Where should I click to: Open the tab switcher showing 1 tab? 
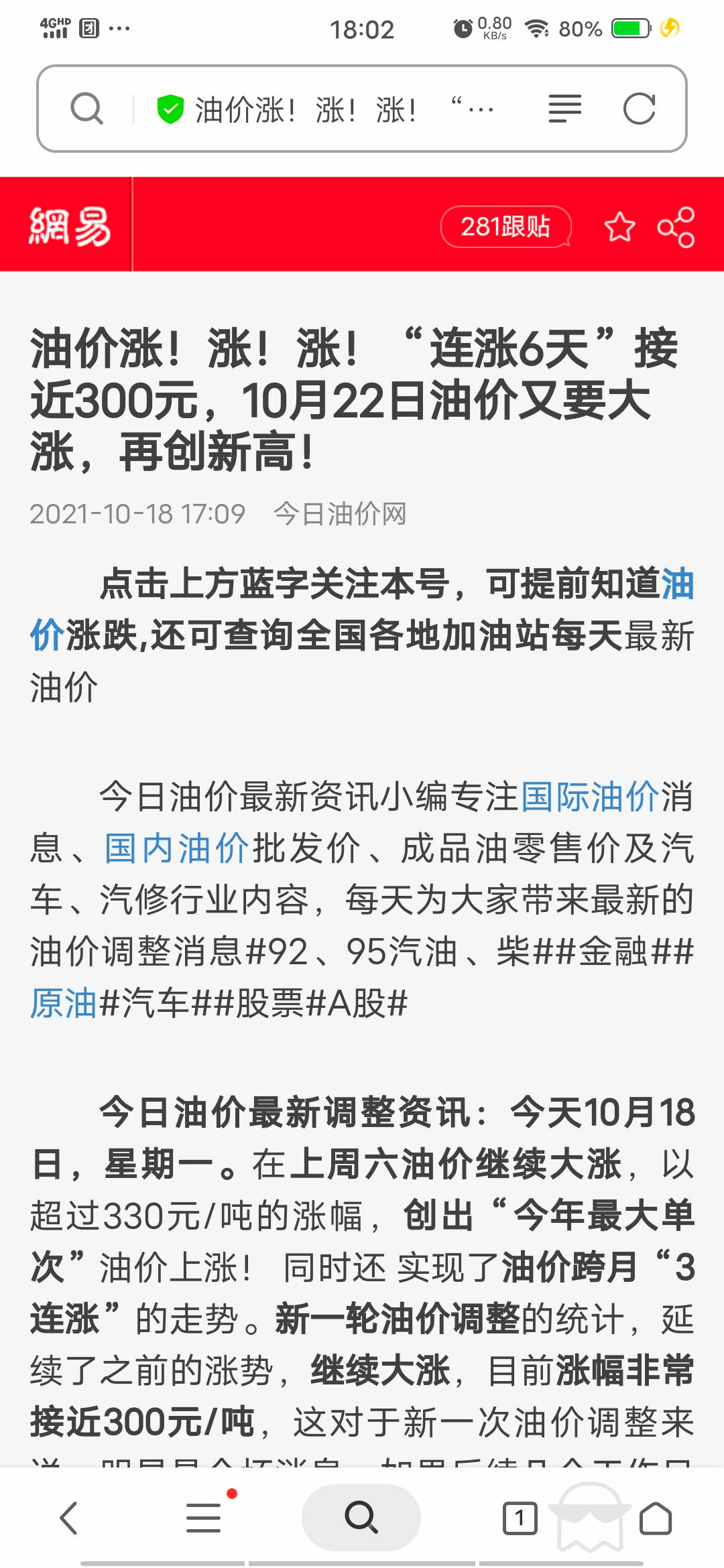[x=520, y=1518]
